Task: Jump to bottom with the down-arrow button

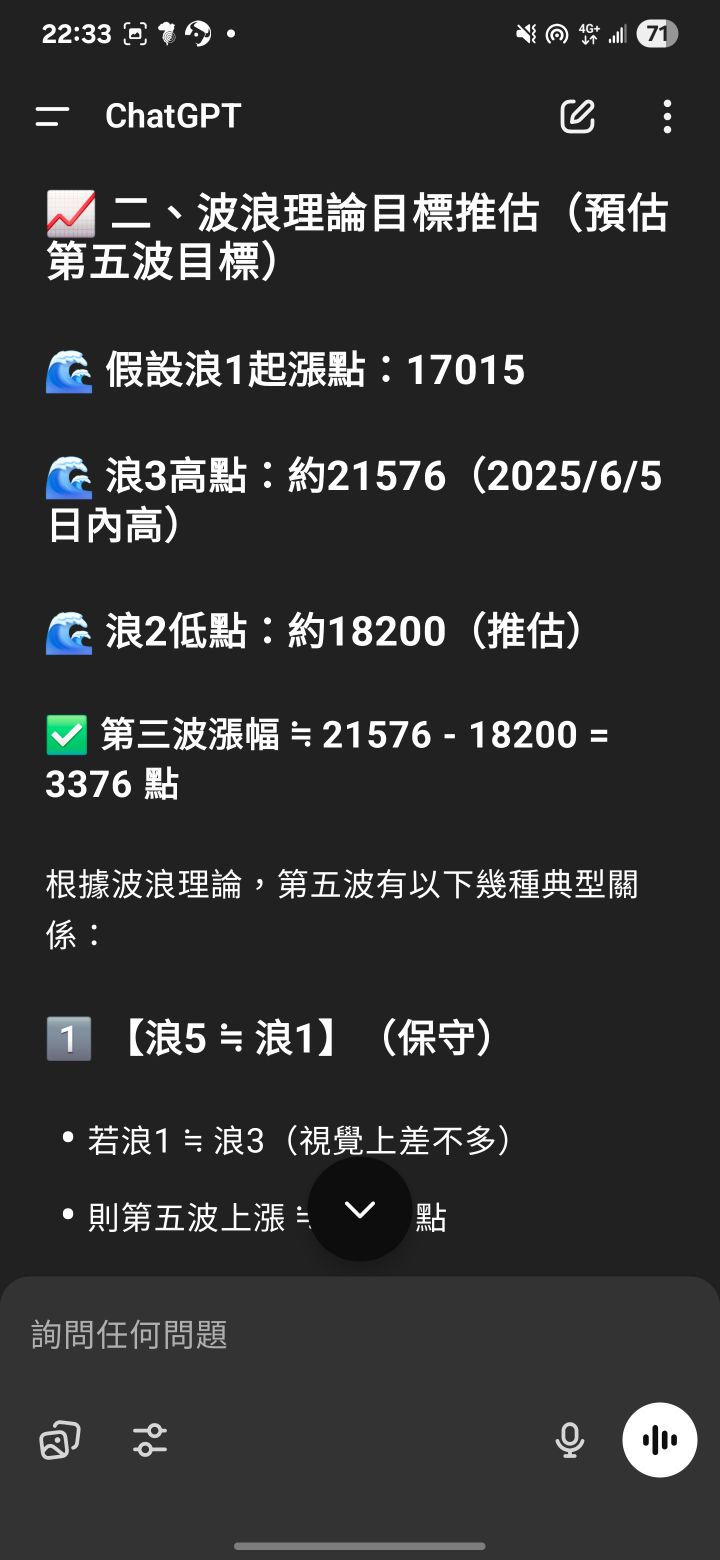Action: click(x=360, y=1210)
